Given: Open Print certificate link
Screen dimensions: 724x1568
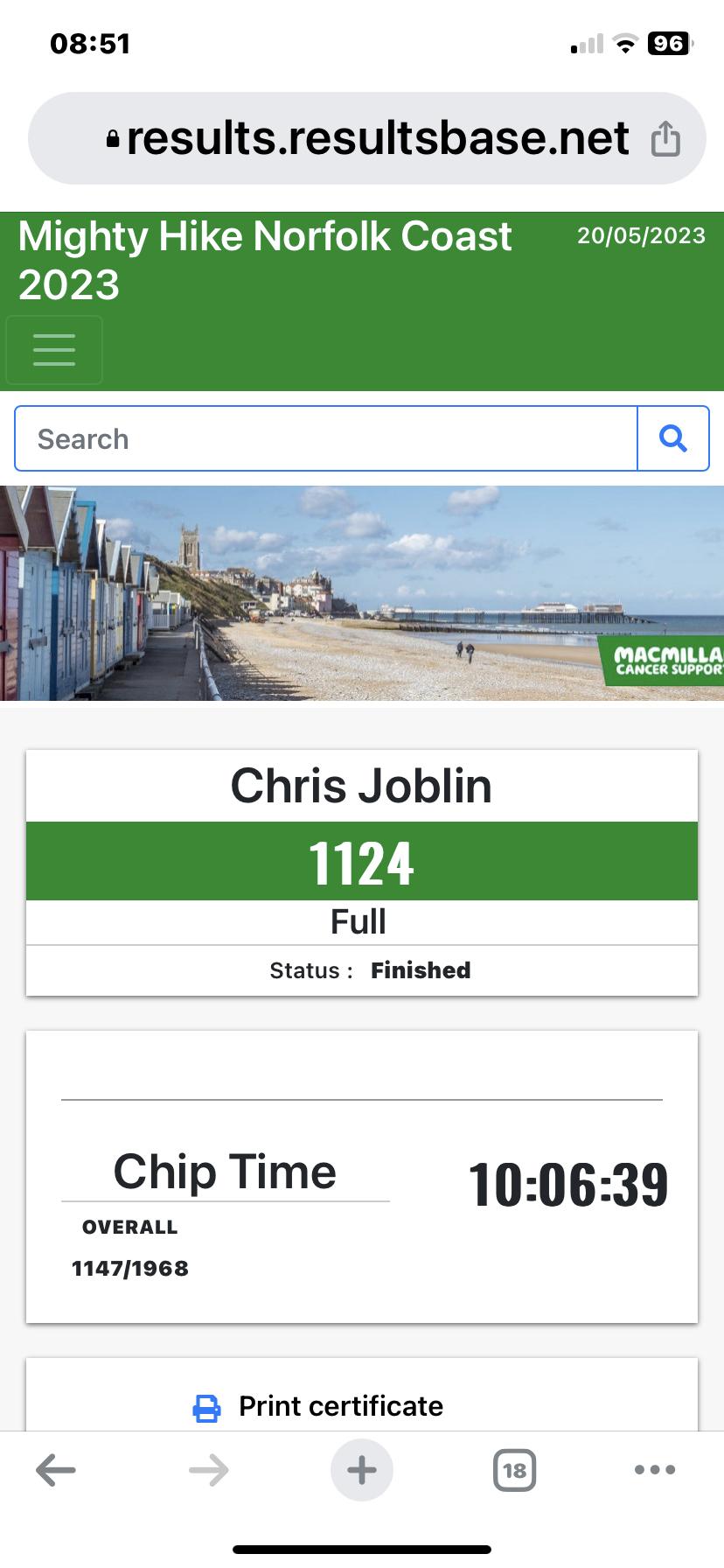Looking at the screenshot, I should (x=318, y=1406).
